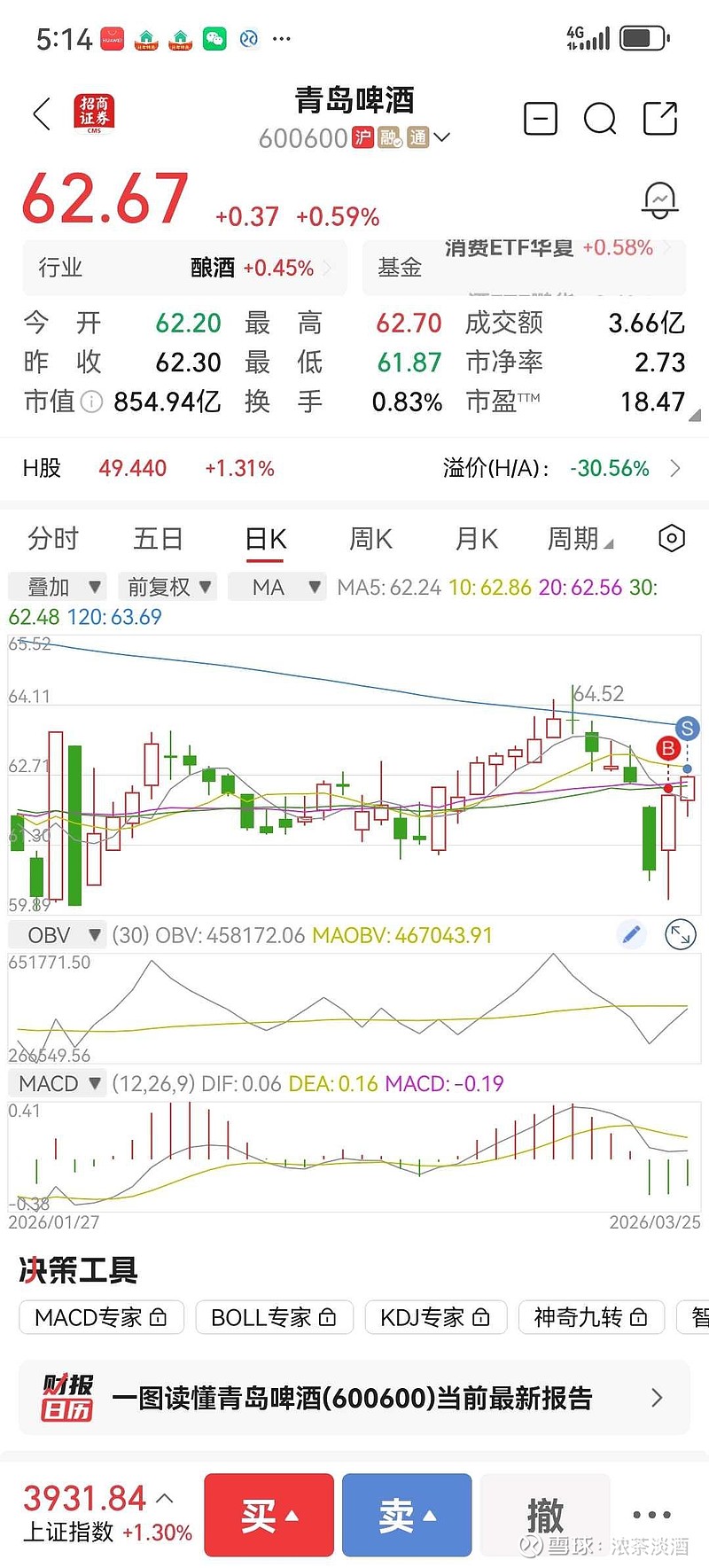Switch to the 月K chart tab
This screenshot has height=1568, width=709.
click(x=476, y=539)
